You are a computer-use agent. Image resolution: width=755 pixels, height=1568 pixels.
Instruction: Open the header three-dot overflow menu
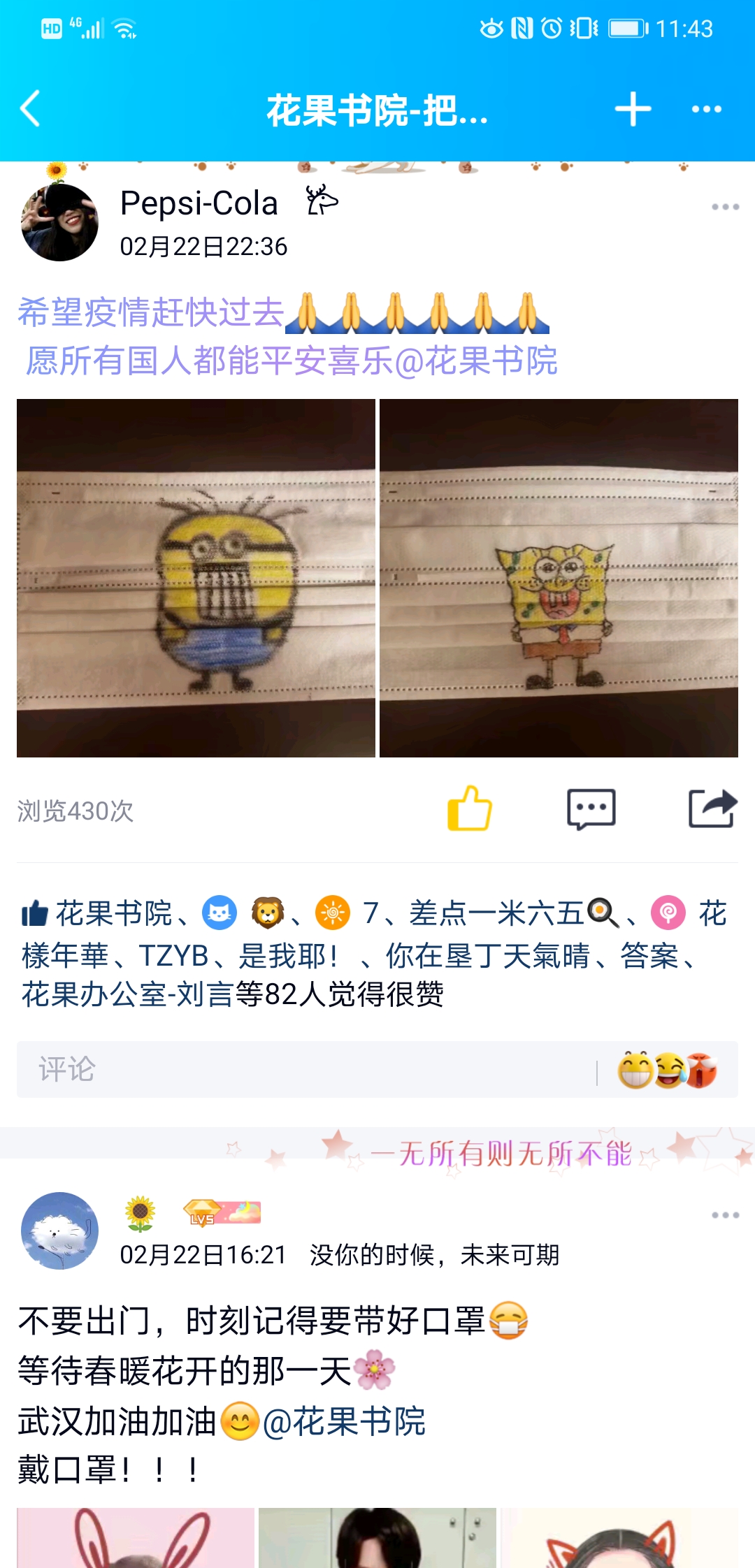click(706, 109)
